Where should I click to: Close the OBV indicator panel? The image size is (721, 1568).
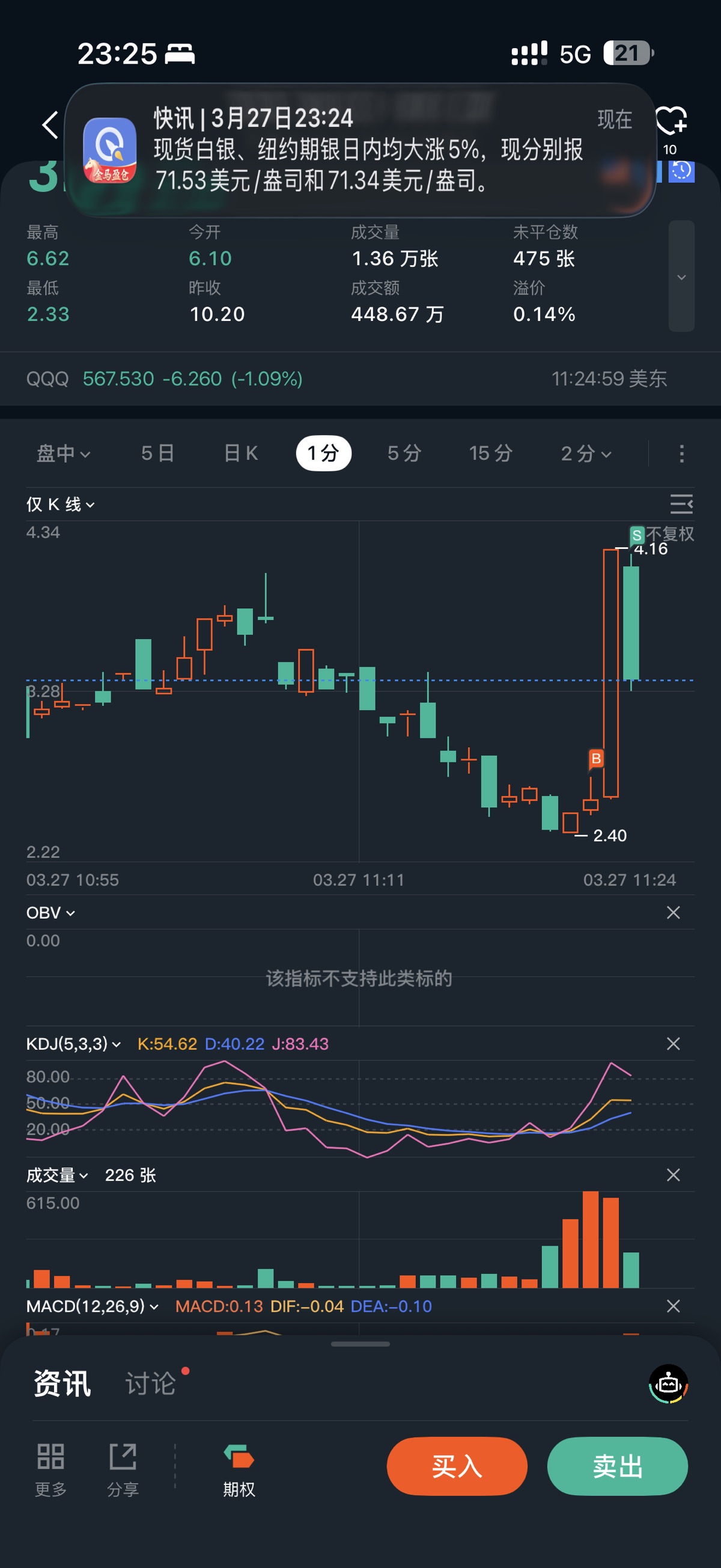pos(673,913)
